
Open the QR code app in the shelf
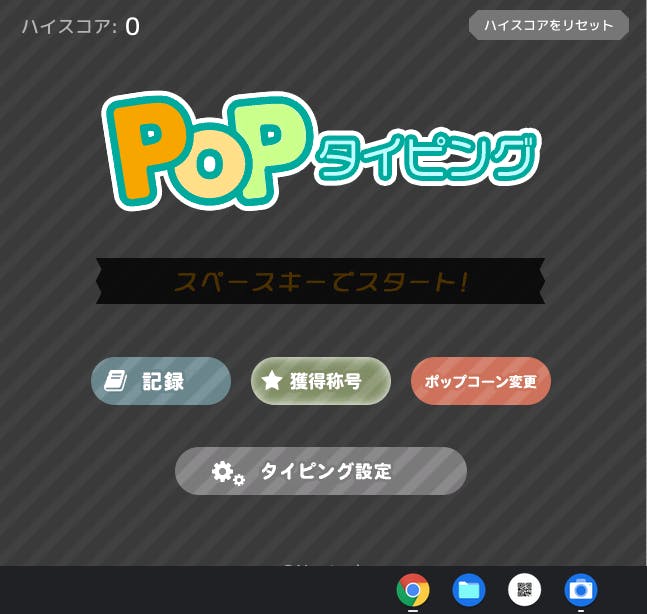pos(525,590)
